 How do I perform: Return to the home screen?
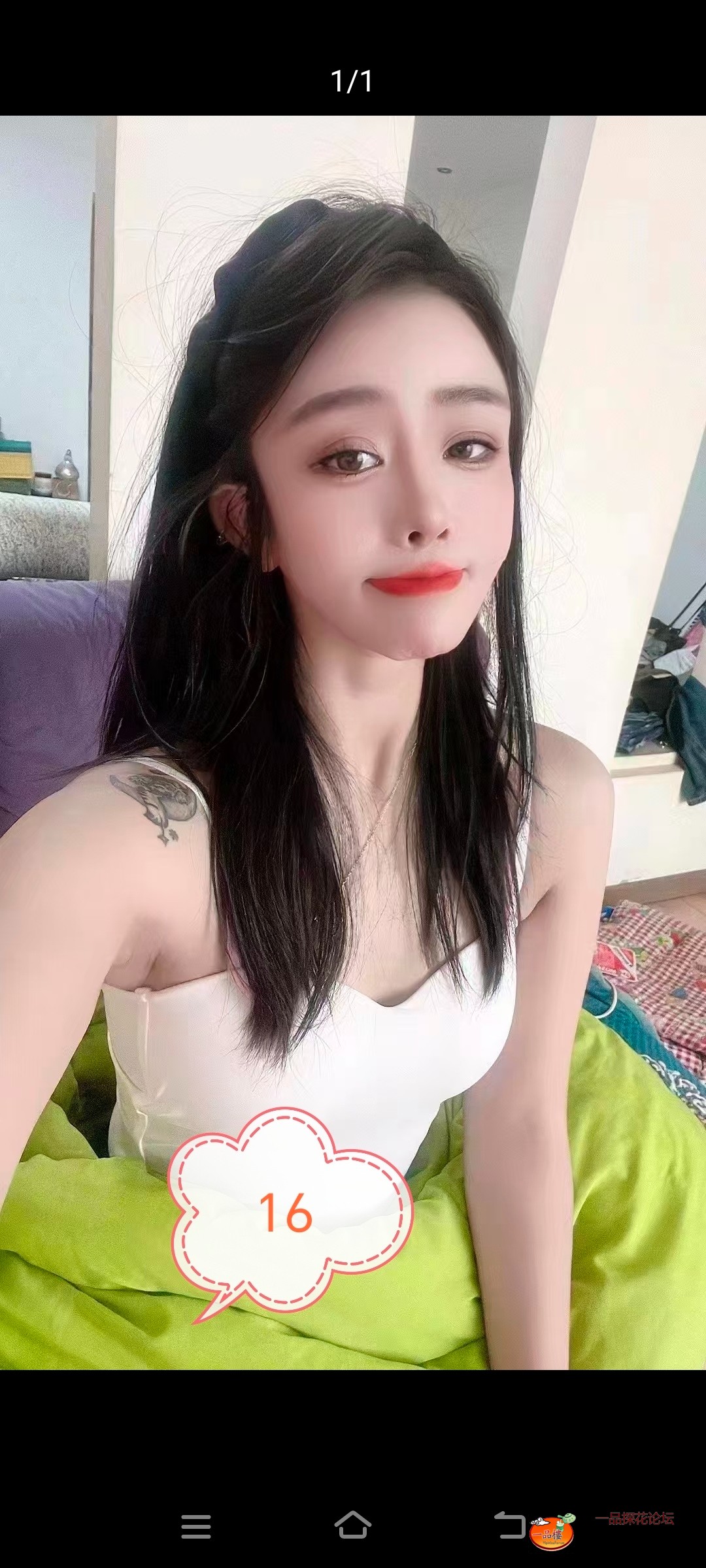click(353, 1526)
